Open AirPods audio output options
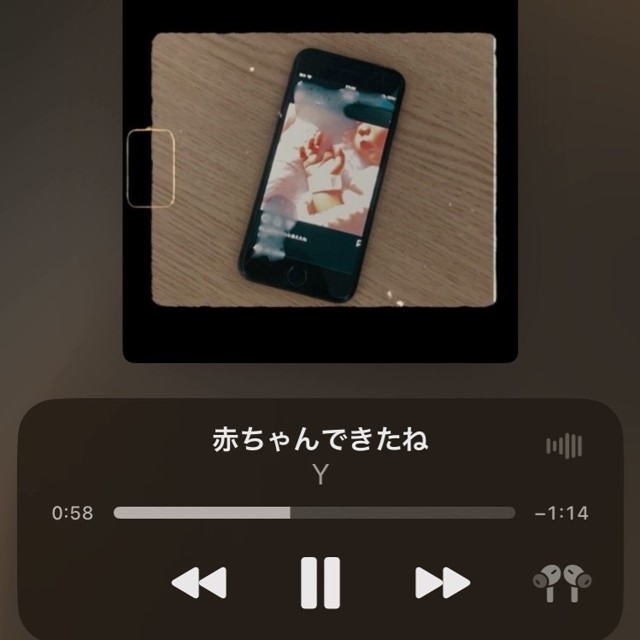The image size is (640, 640). tap(562, 580)
